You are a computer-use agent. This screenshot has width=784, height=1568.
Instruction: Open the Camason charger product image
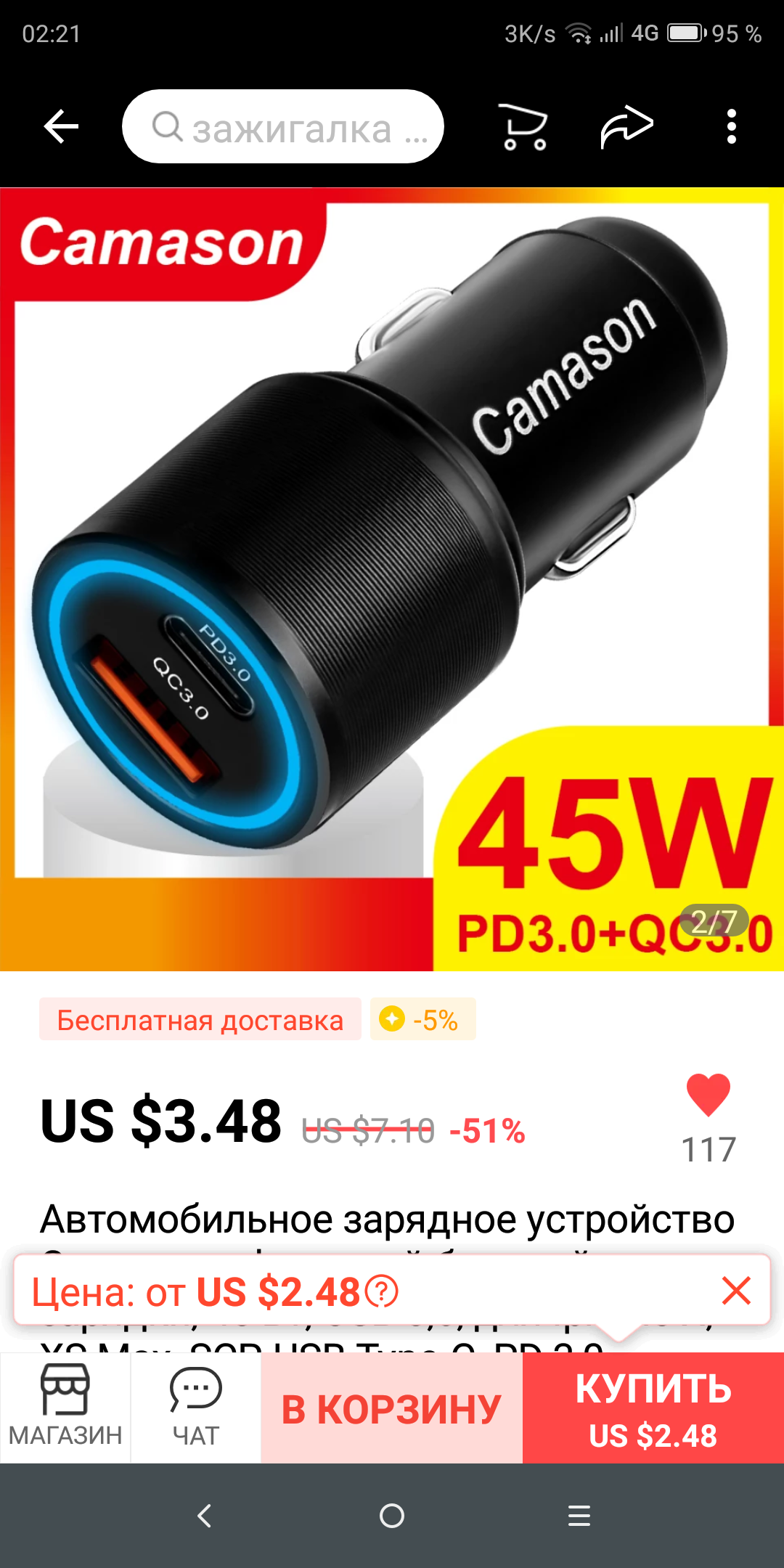click(x=392, y=579)
